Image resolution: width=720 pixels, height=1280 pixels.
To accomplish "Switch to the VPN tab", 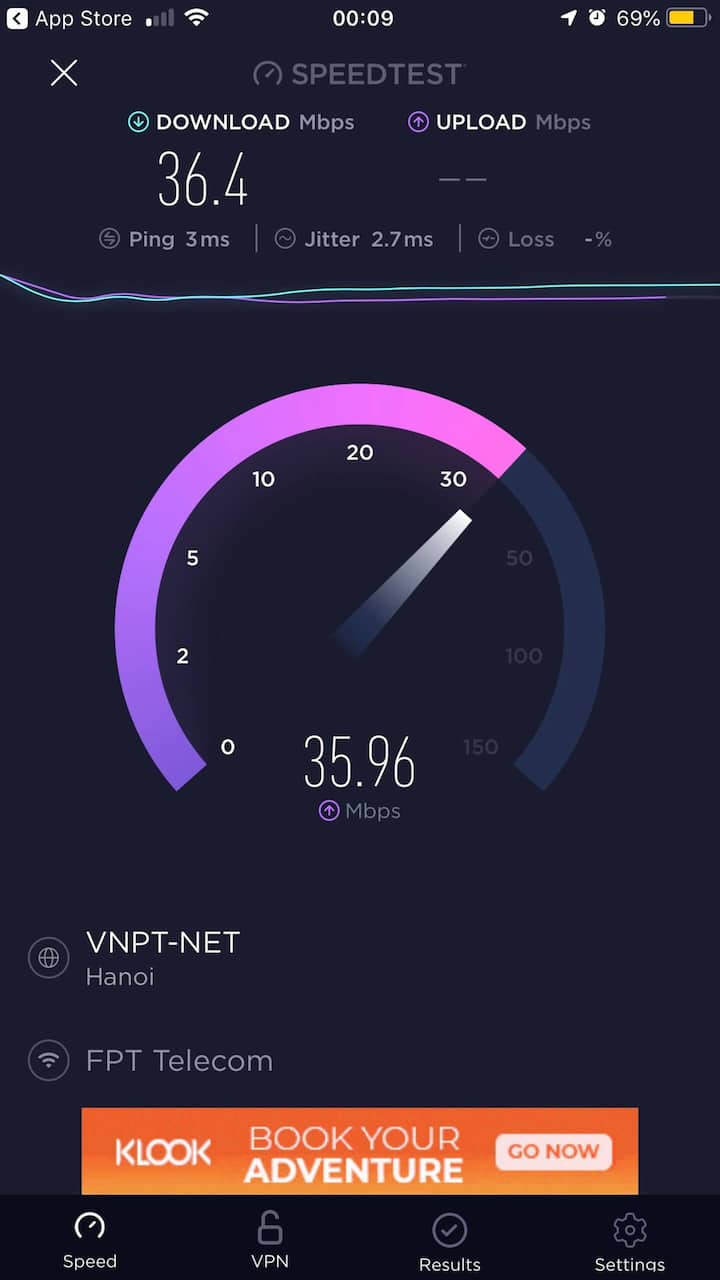I will pos(269,1239).
